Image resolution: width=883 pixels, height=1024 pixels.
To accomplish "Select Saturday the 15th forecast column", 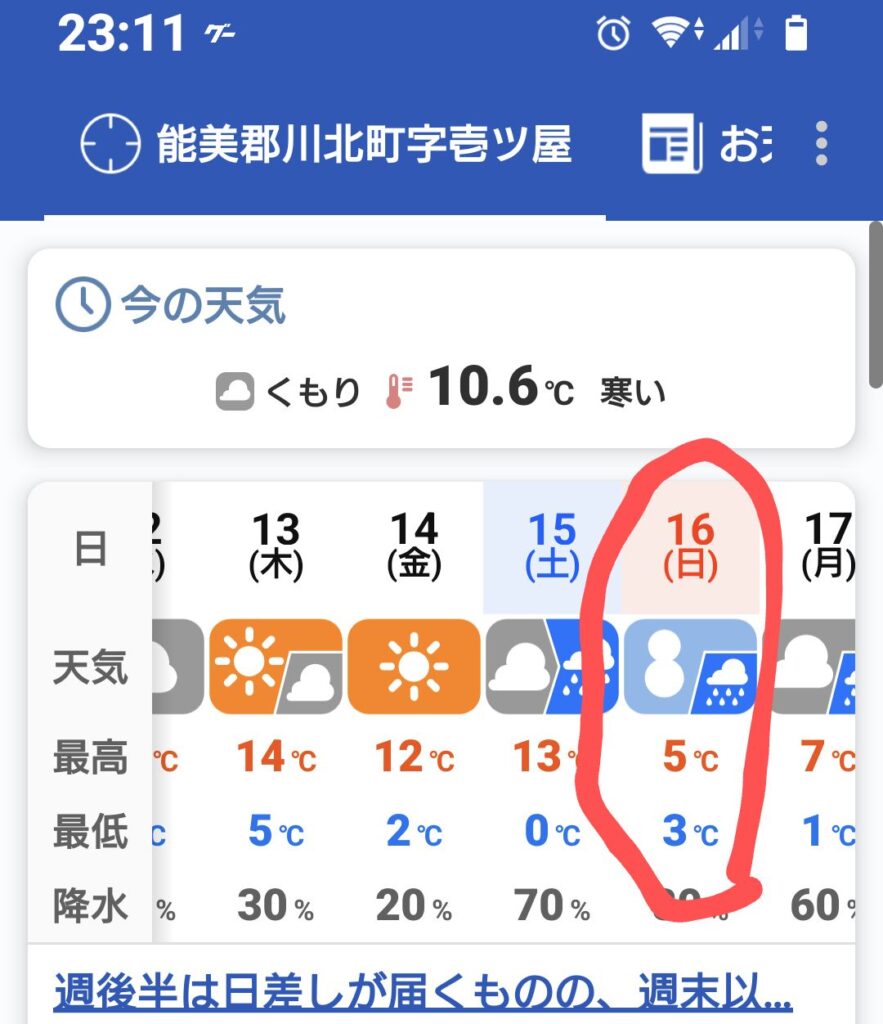I will (552, 547).
